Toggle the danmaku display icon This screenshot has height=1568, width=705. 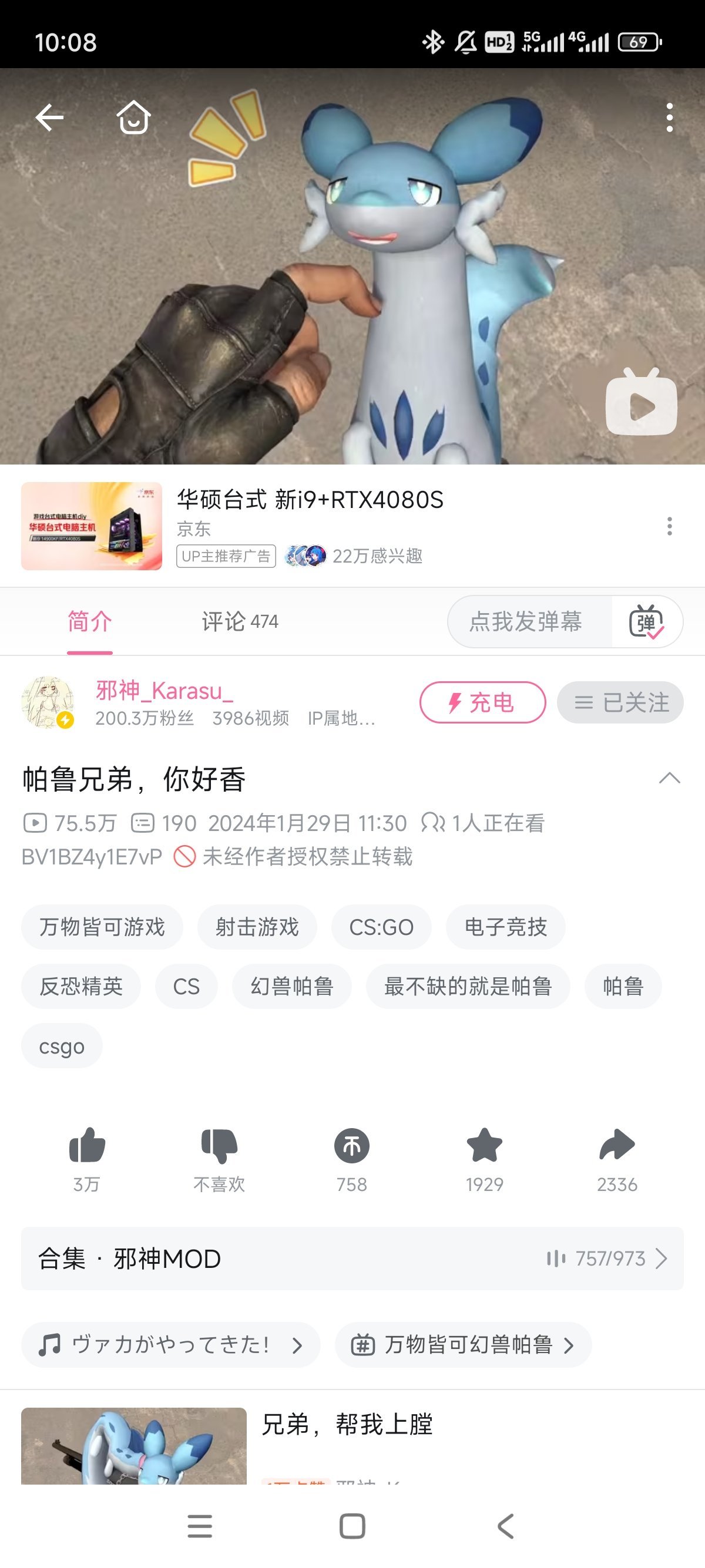(x=646, y=621)
